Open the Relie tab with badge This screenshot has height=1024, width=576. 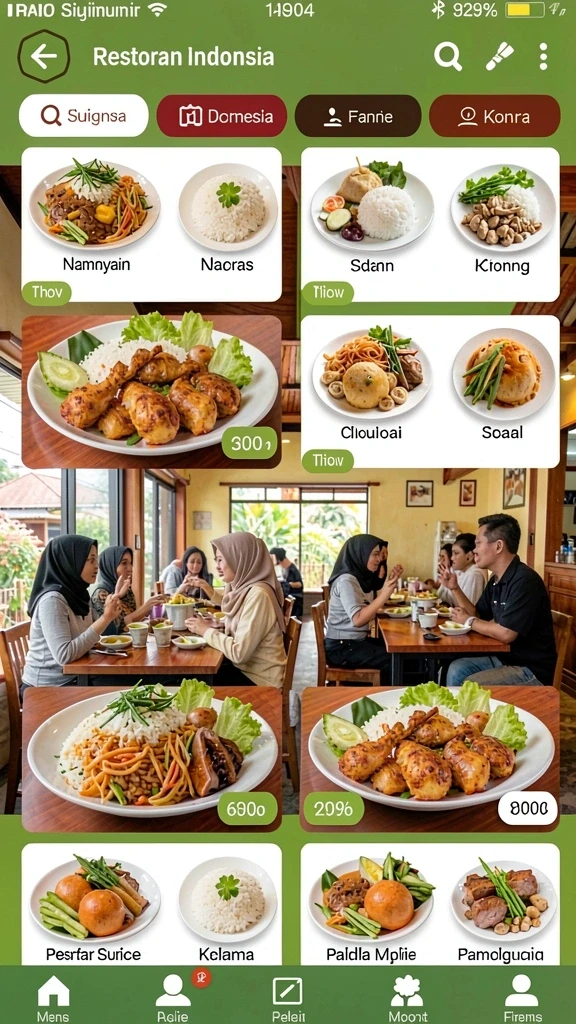[x=173, y=998]
